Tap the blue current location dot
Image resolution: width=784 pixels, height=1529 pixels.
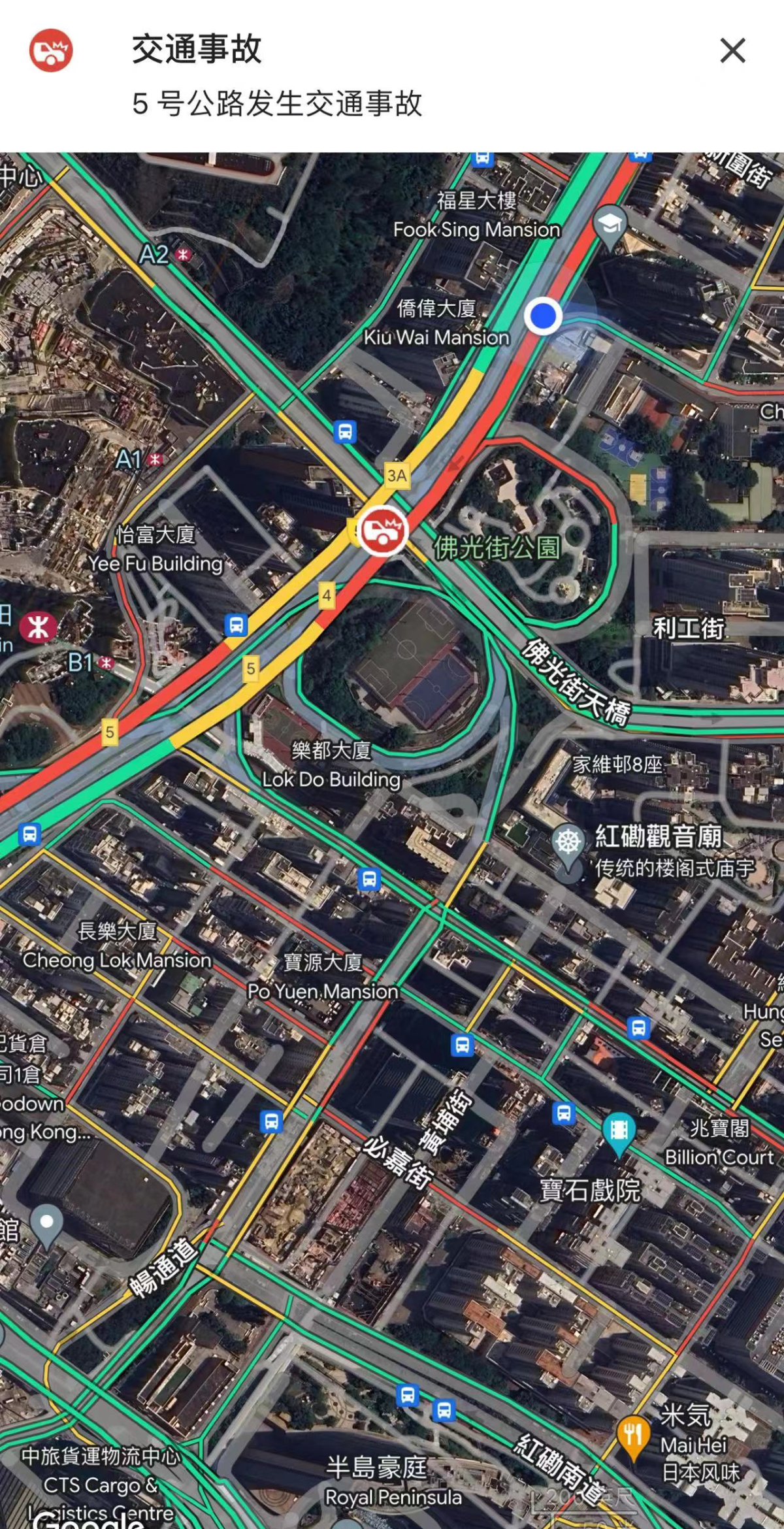coord(543,316)
